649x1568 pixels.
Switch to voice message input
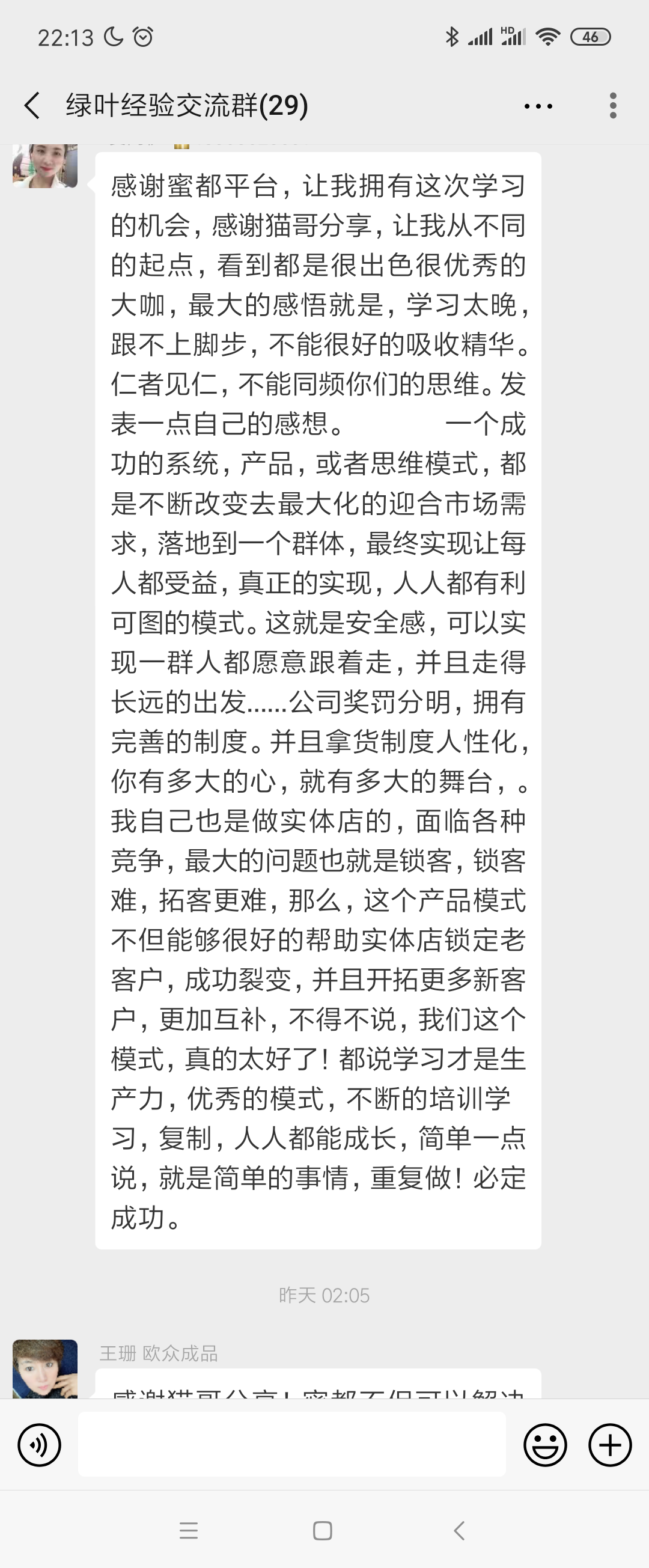pyautogui.click(x=40, y=1444)
